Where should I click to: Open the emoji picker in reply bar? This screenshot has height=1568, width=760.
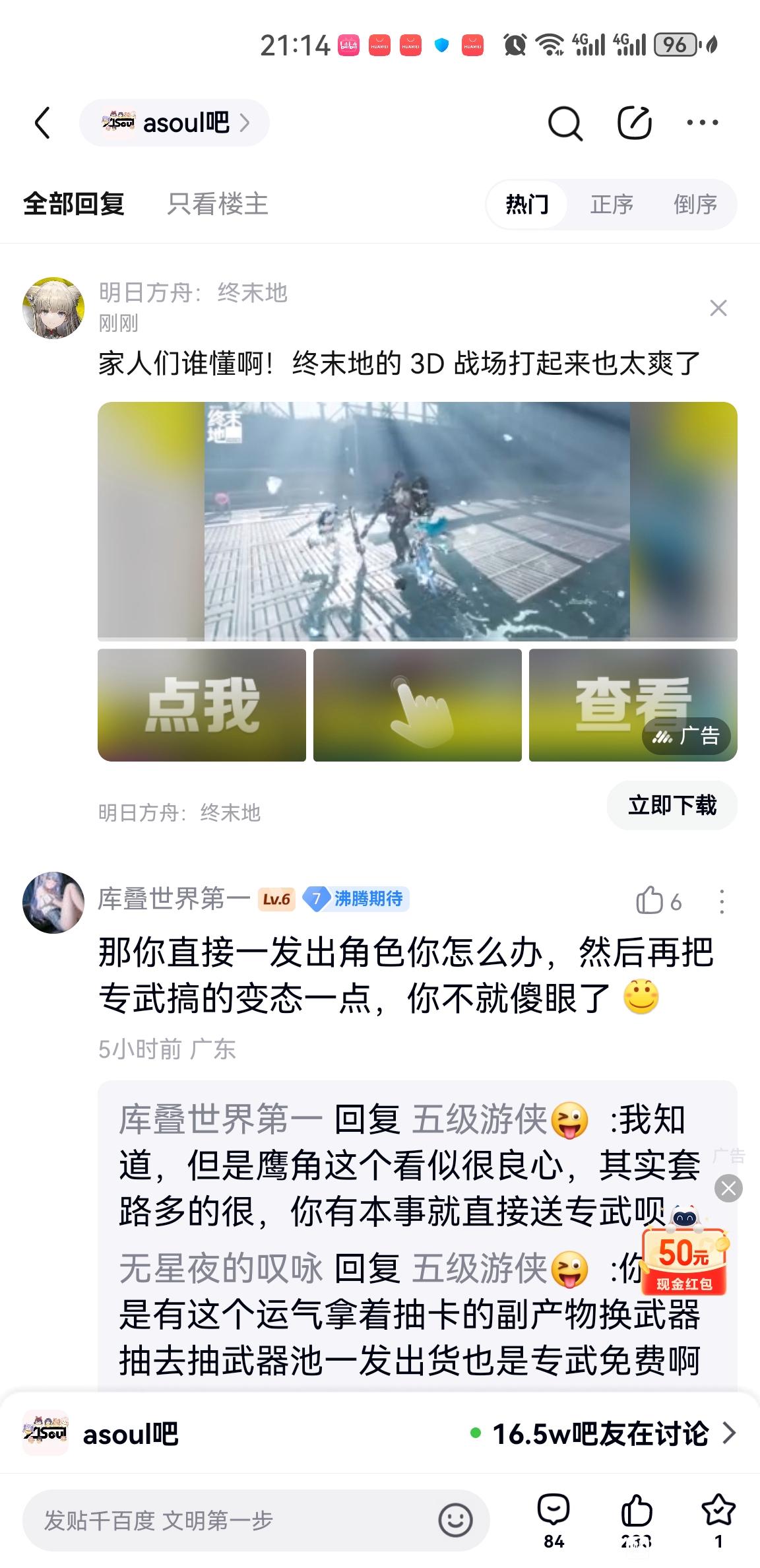[455, 1520]
